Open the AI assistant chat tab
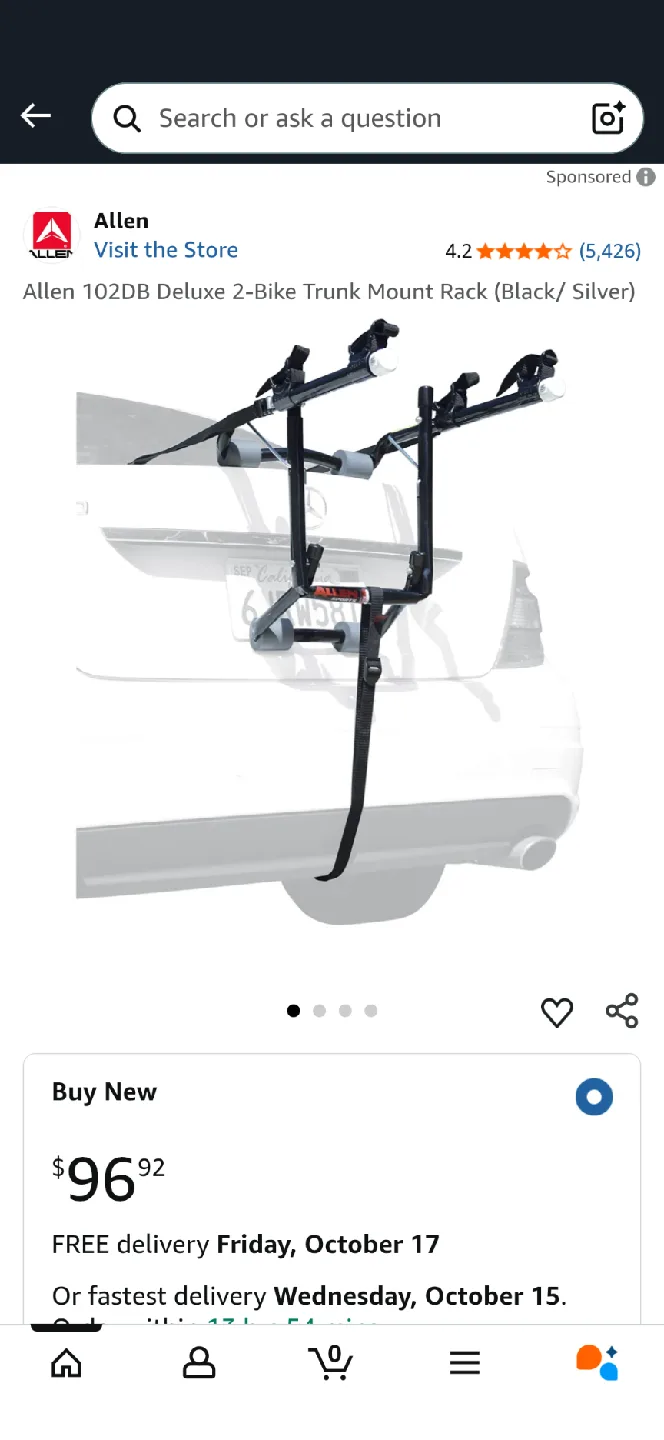 point(597,1363)
